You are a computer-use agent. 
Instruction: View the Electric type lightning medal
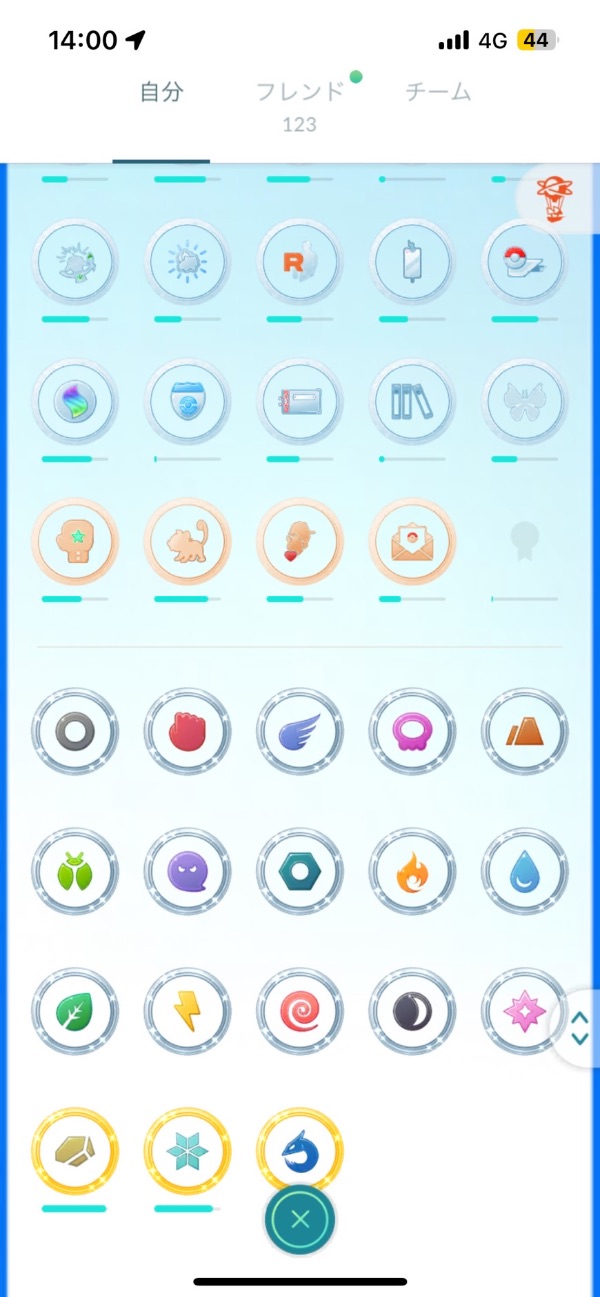tap(188, 1011)
